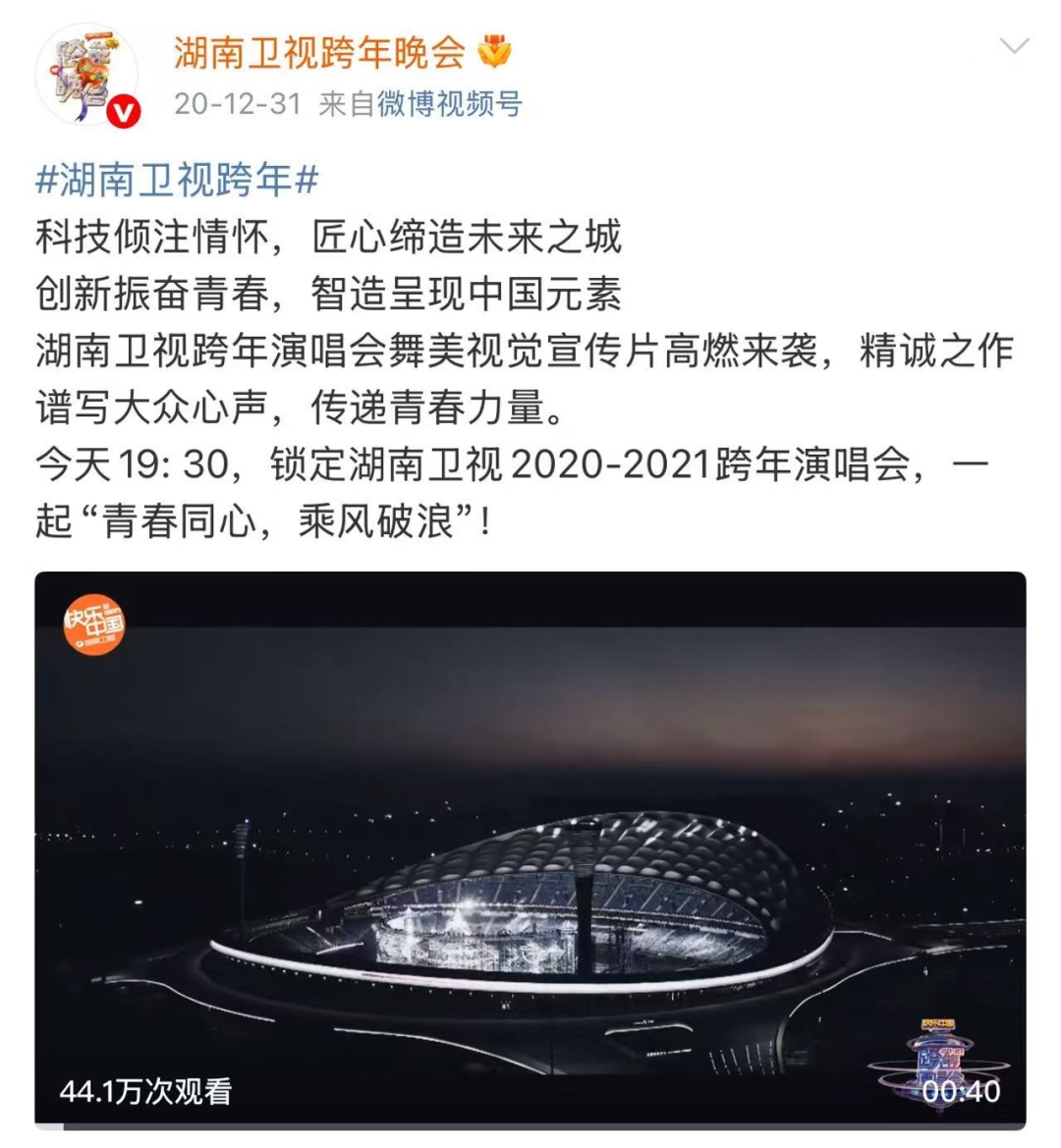Expand the post options chevron at top right
The image size is (1061, 1148).
coord(1017,44)
